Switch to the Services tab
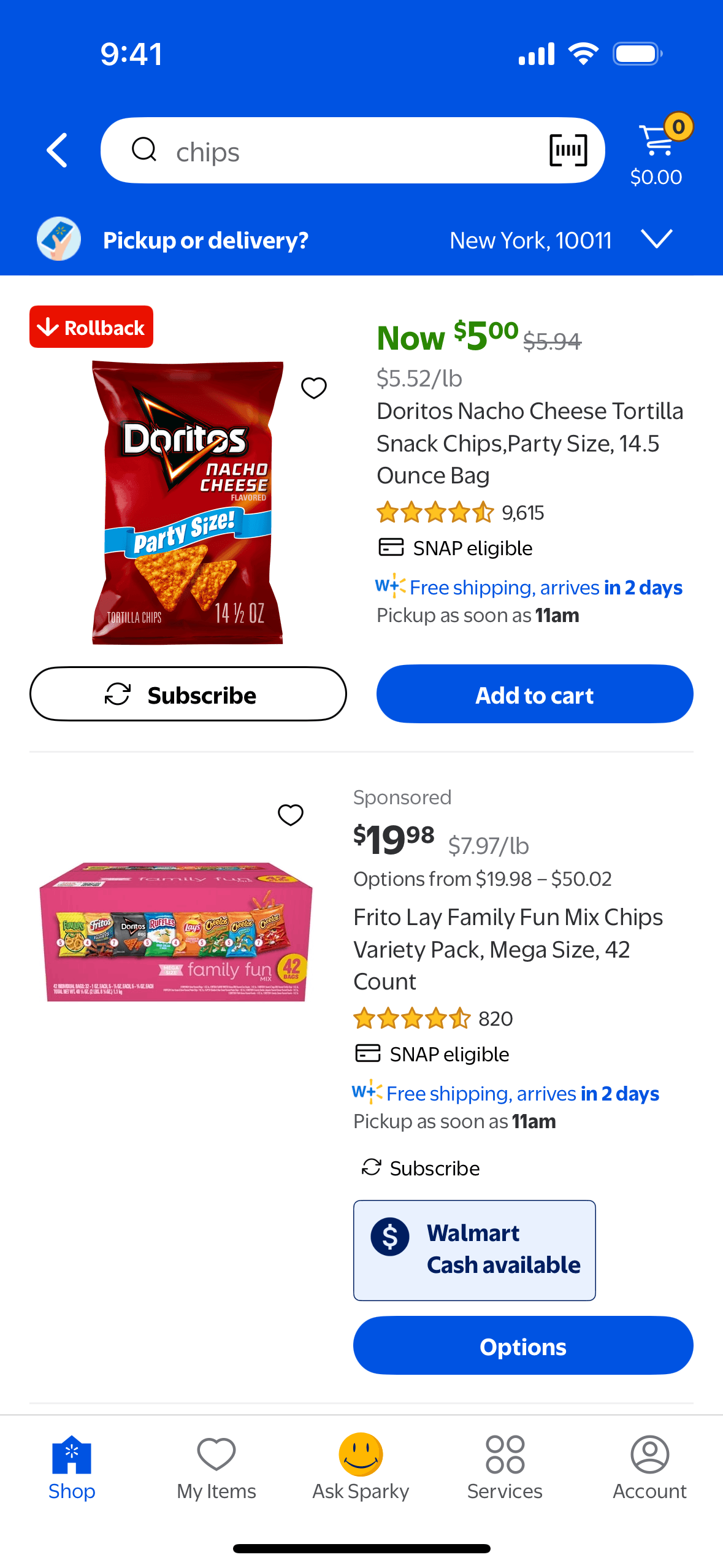This screenshot has width=723, height=1568. point(505,1467)
